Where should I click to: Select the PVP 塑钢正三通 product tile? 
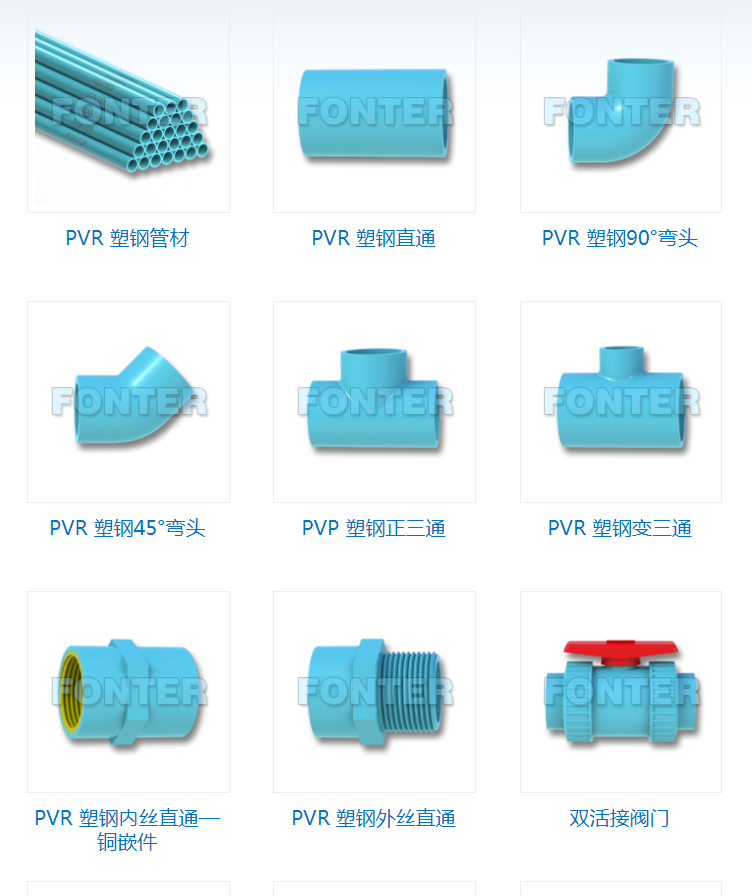374,402
